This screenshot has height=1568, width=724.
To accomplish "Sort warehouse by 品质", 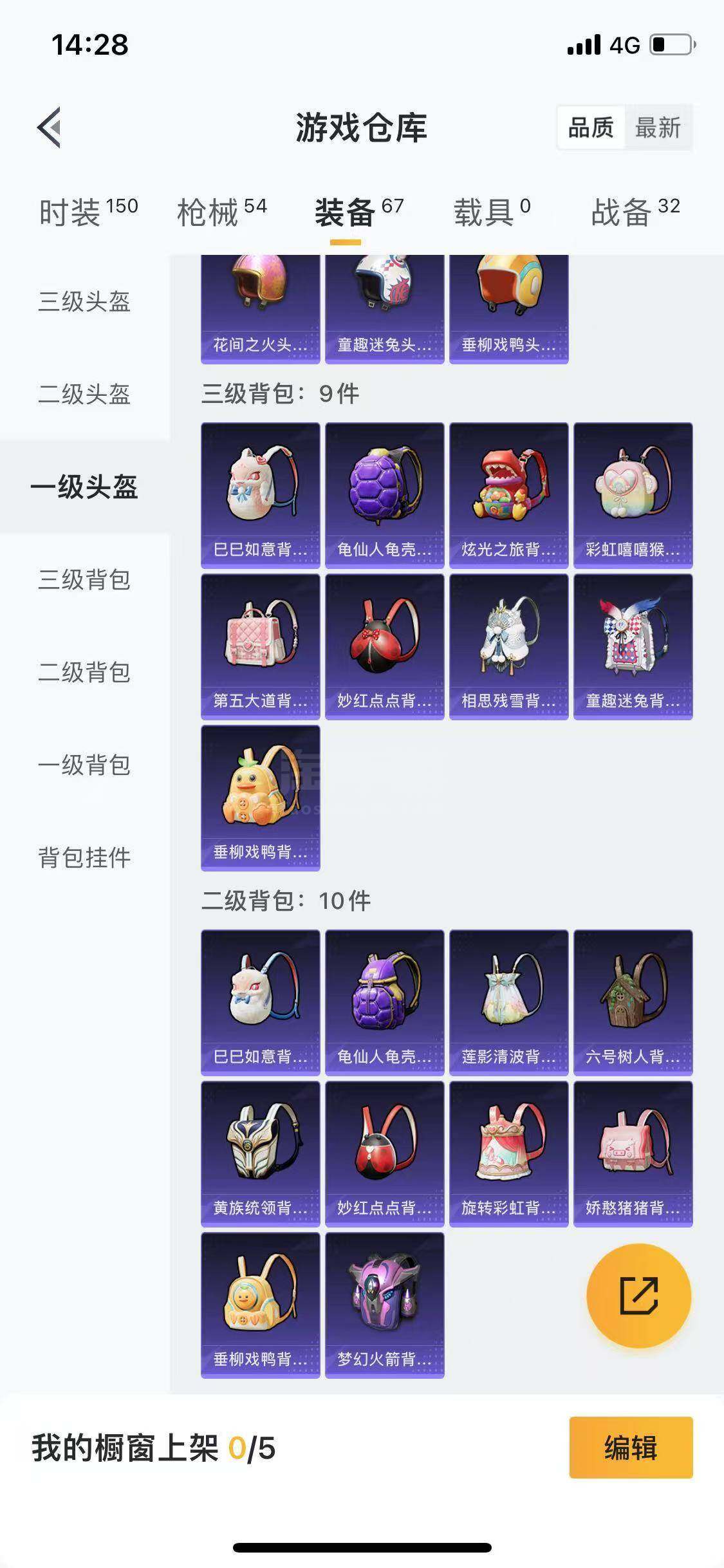I will click(590, 127).
